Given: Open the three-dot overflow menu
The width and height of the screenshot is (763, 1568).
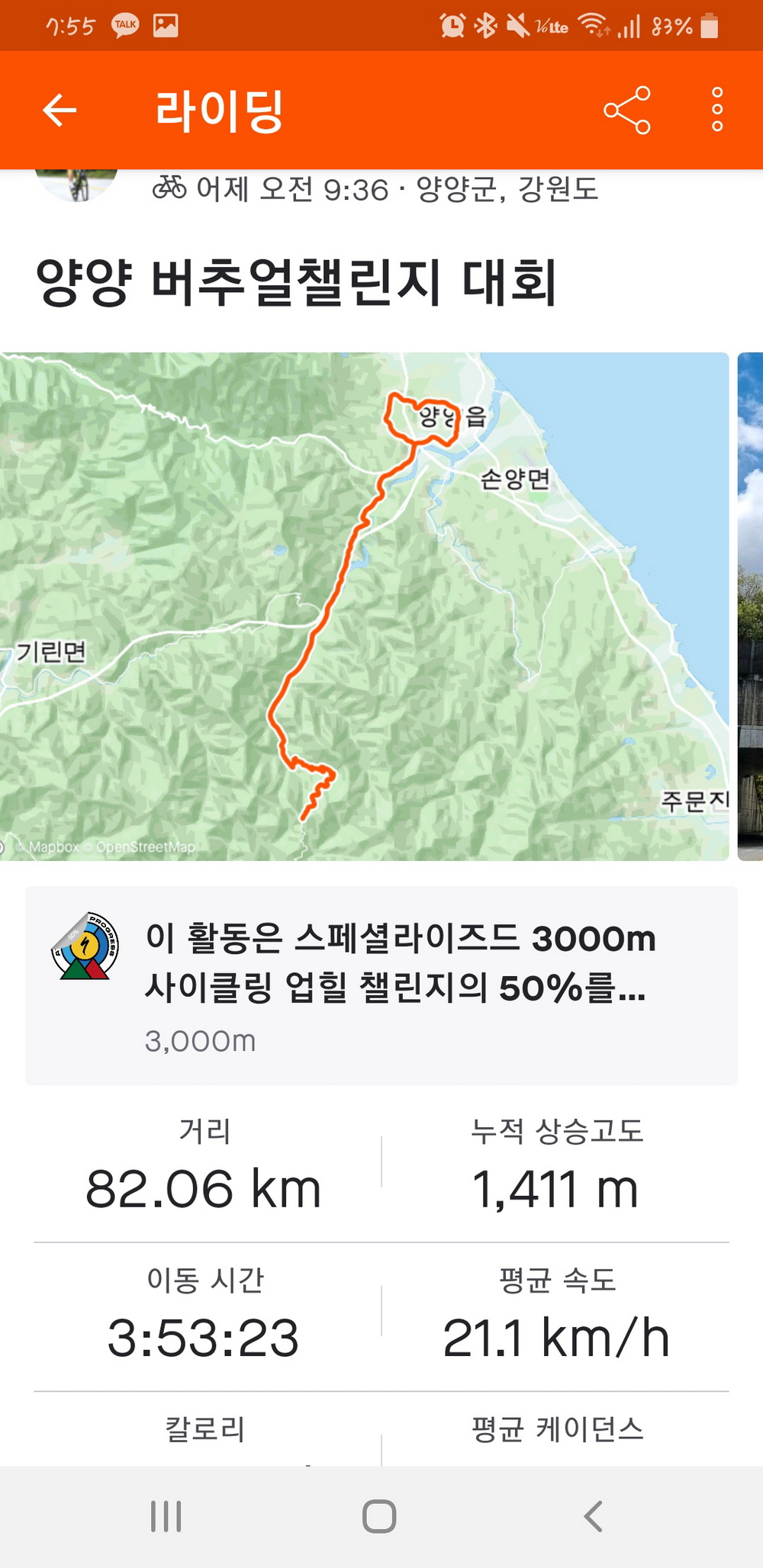Looking at the screenshot, I should 716,110.
